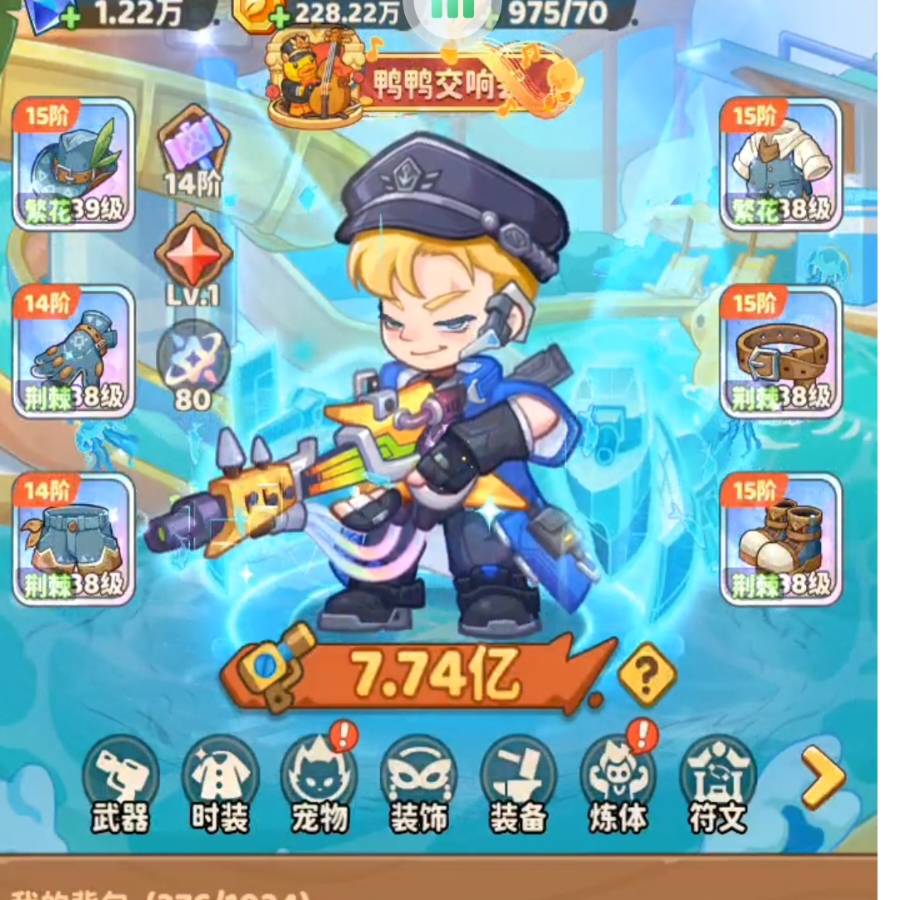Screen dimensions: 900x900
Task: Open the 繁花 jacket equipment slot
Action: click(781, 165)
